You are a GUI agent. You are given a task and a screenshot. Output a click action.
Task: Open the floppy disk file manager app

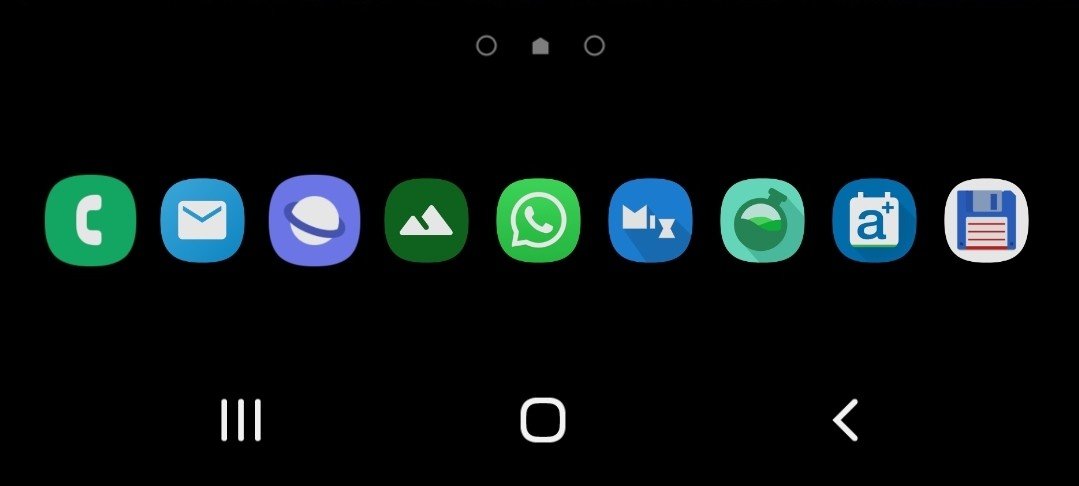click(986, 221)
